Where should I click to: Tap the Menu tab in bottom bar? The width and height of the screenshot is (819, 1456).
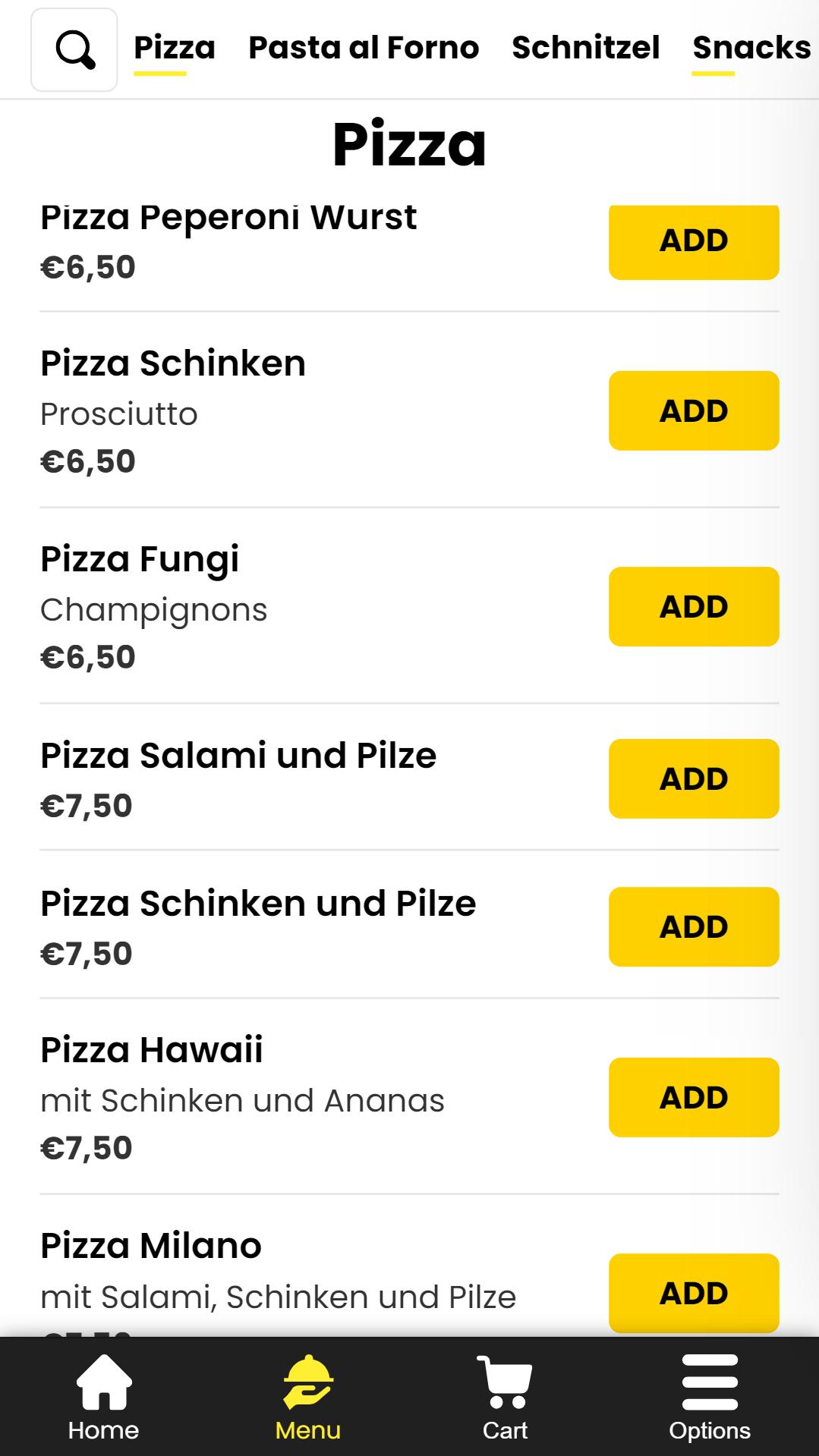[x=307, y=1398]
